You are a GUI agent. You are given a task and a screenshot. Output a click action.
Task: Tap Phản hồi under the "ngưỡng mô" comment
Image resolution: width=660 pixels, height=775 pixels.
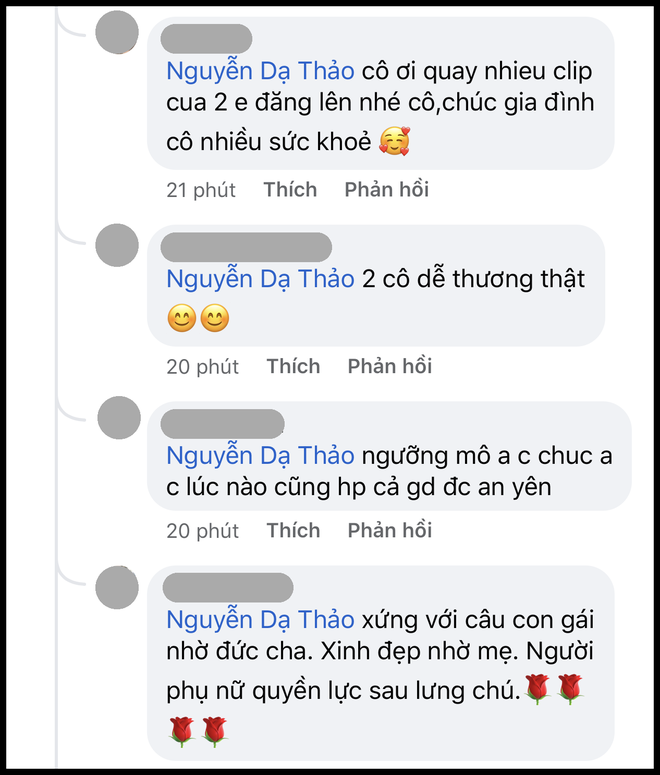pyautogui.click(x=389, y=530)
